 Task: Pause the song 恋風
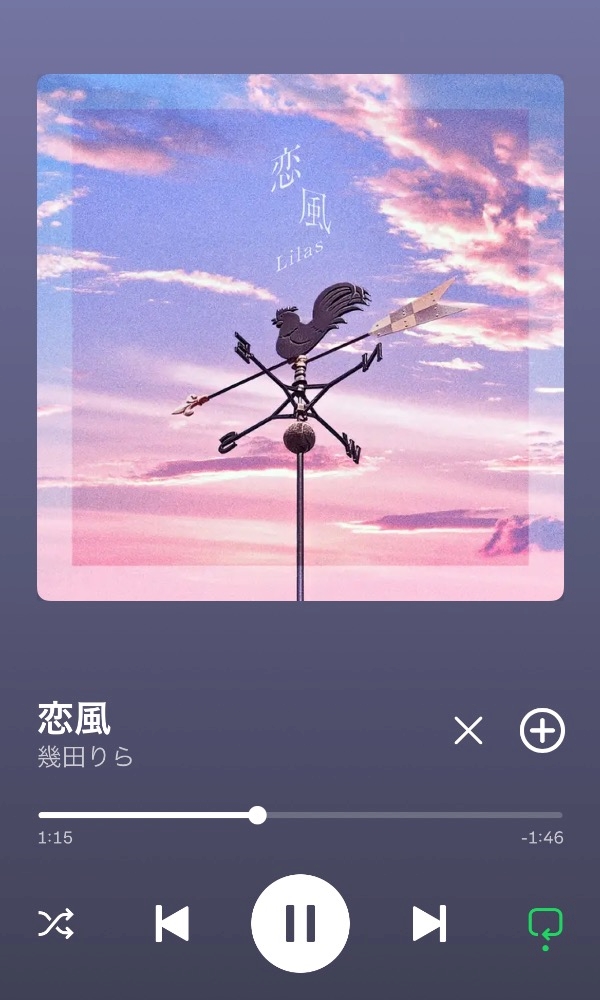click(x=300, y=923)
